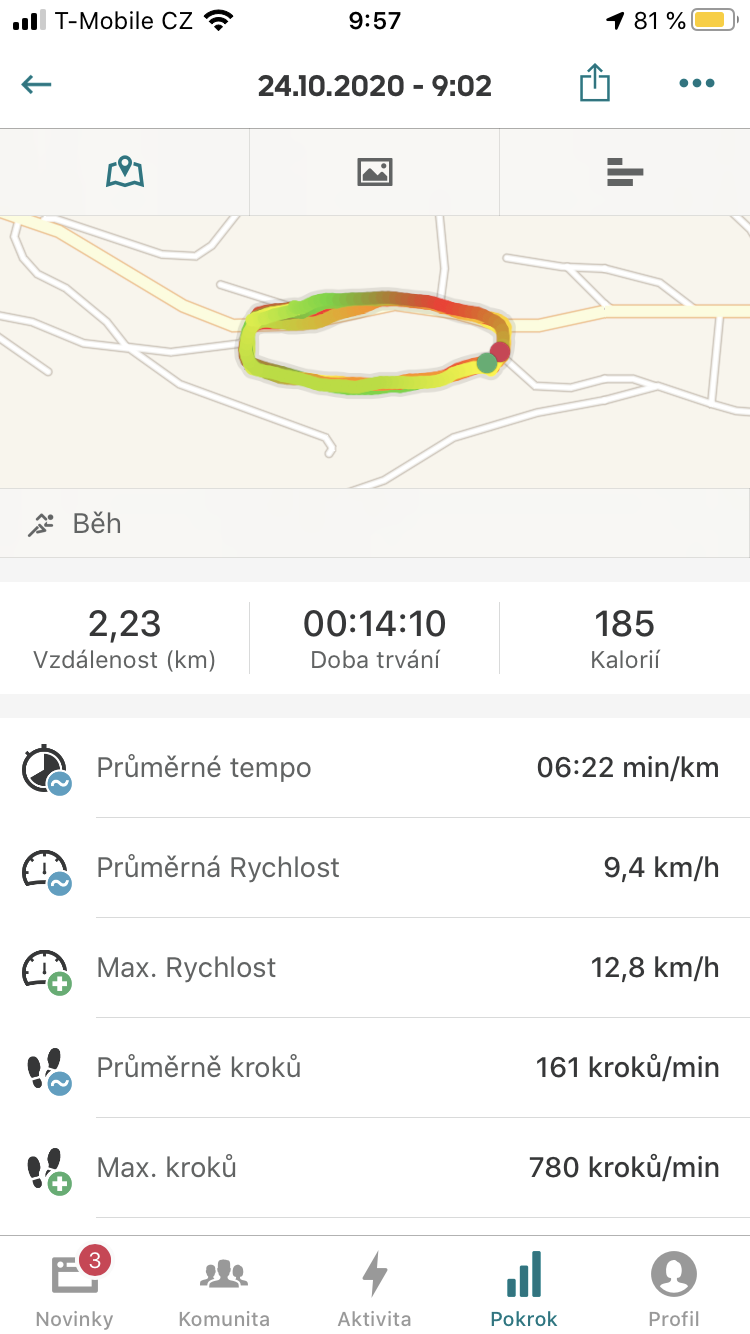
Task: Share this run activity
Action: (x=595, y=83)
